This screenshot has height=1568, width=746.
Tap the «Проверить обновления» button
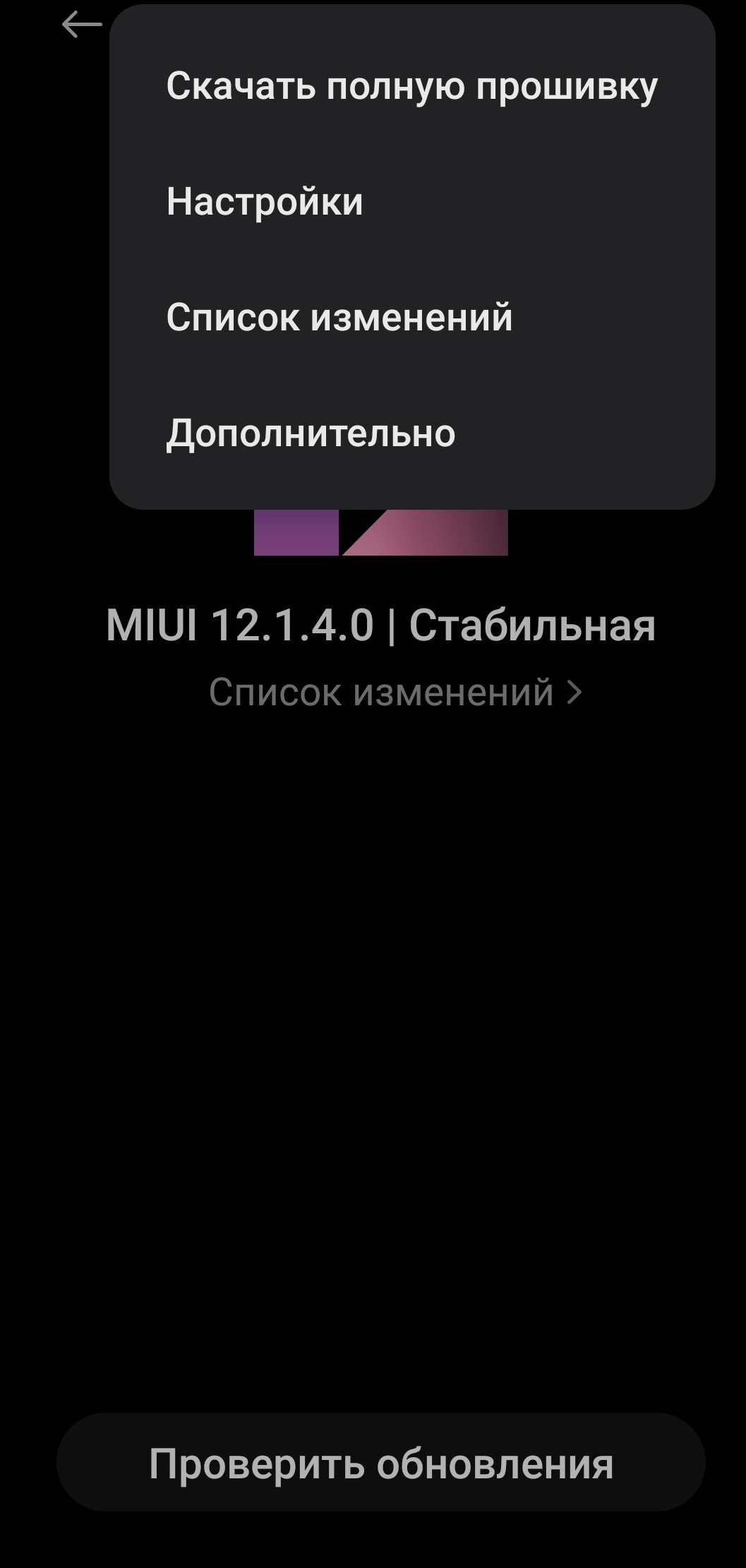380,1462
